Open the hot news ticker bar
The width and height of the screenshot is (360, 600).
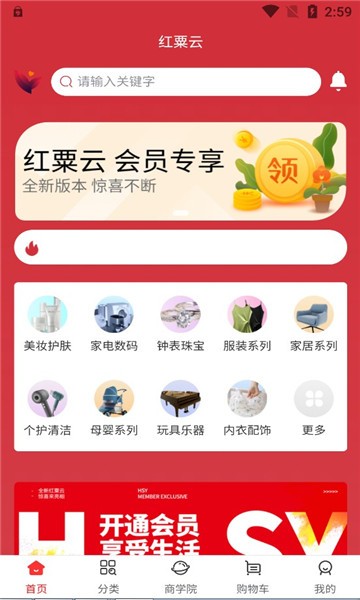(181, 247)
